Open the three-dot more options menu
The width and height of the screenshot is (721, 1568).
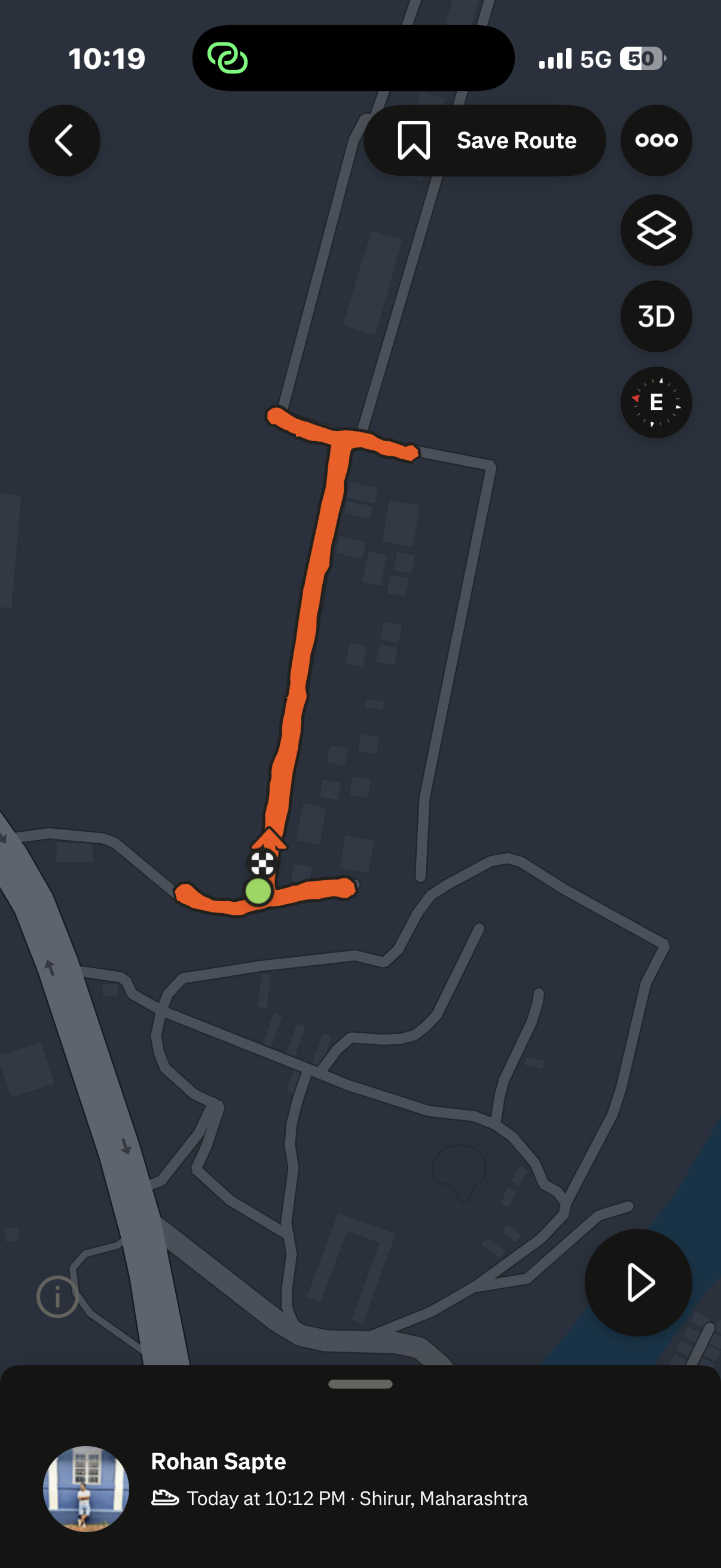point(656,141)
